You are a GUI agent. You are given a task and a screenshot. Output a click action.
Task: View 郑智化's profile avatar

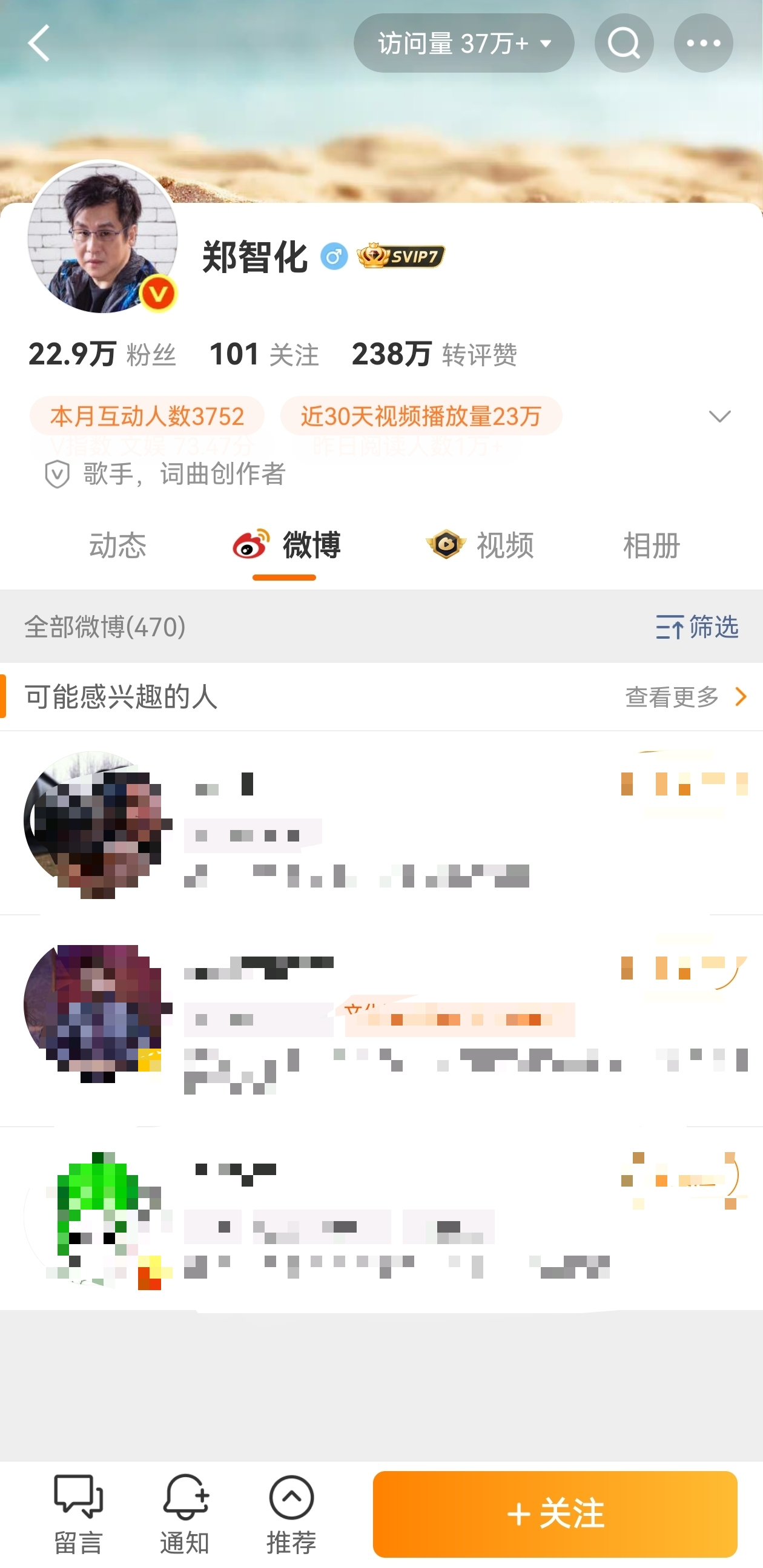[x=102, y=237]
